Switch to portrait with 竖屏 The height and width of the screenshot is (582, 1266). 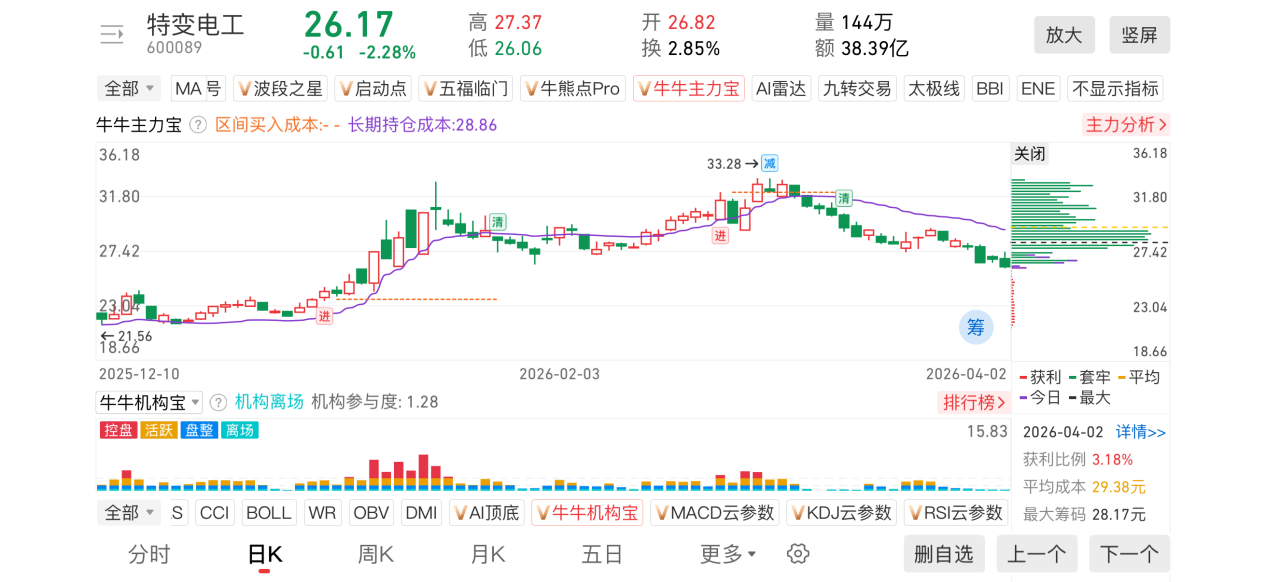point(1139,35)
